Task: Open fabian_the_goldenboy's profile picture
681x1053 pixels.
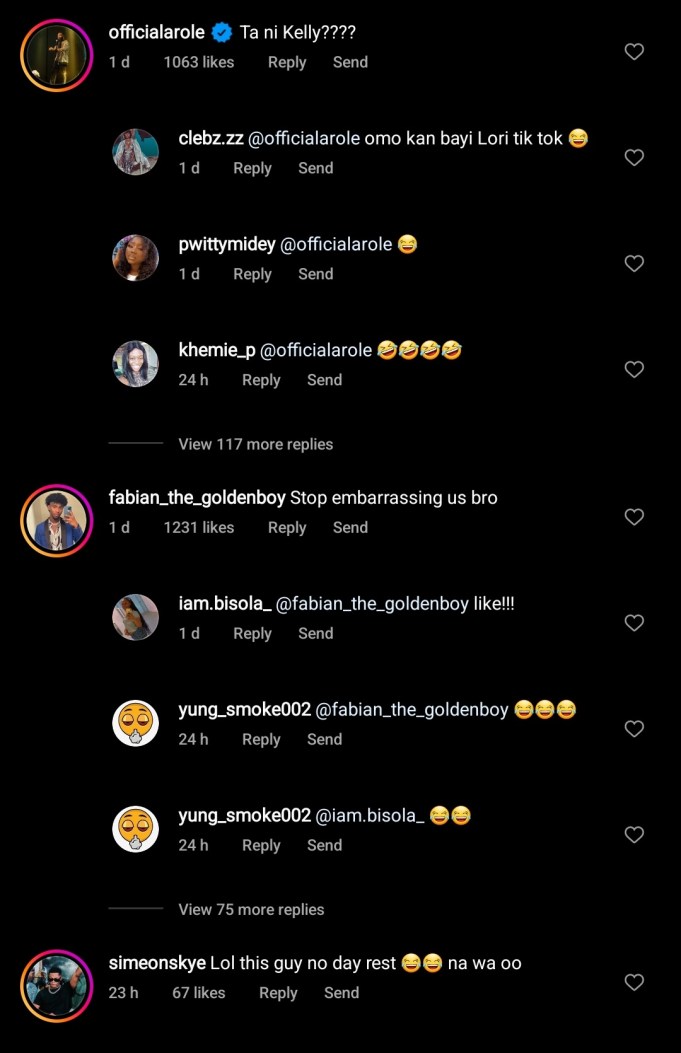Action: (x=56, y=521)
